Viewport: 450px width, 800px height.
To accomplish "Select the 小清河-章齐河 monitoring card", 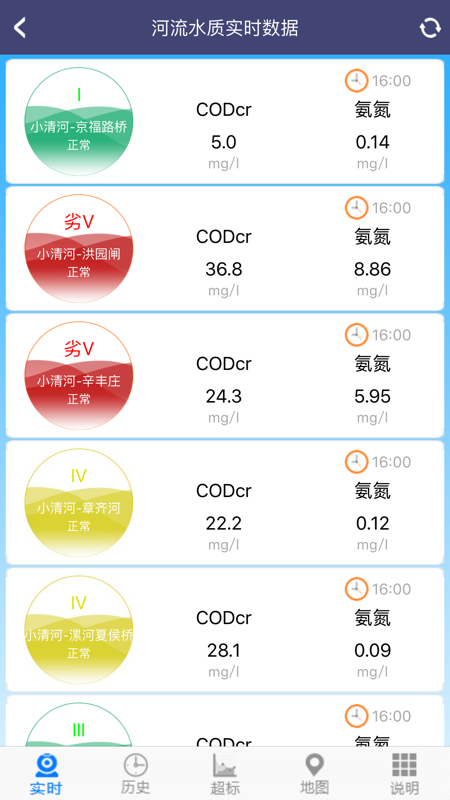I will pyautogui.click(x=225, y=503).
